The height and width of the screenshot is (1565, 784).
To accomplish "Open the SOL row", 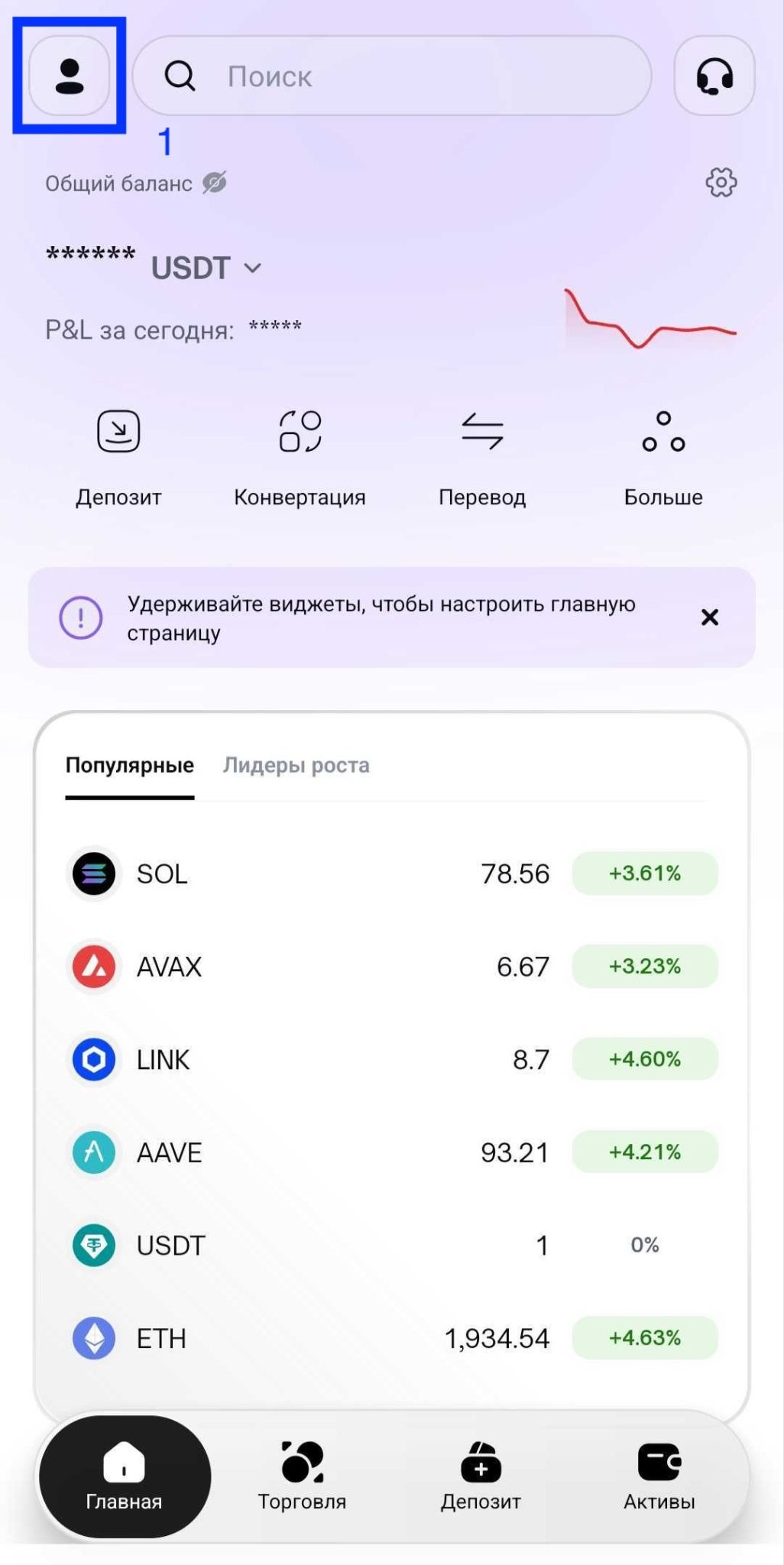I will (x=392, y=873).
